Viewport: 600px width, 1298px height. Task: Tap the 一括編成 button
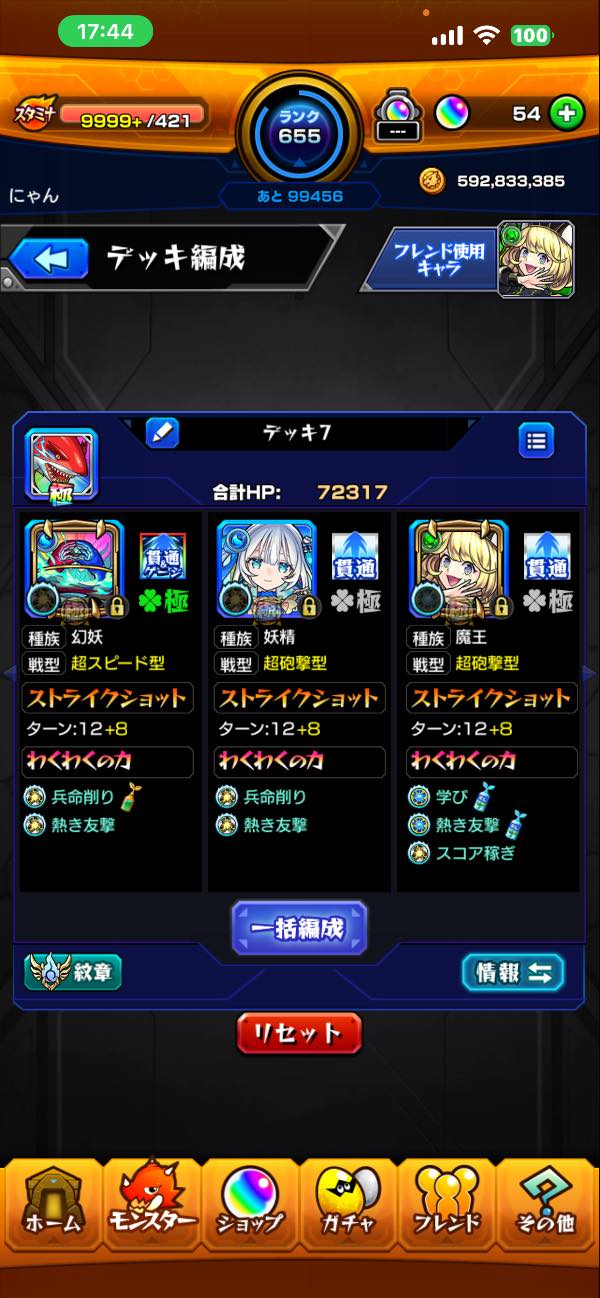299,927
